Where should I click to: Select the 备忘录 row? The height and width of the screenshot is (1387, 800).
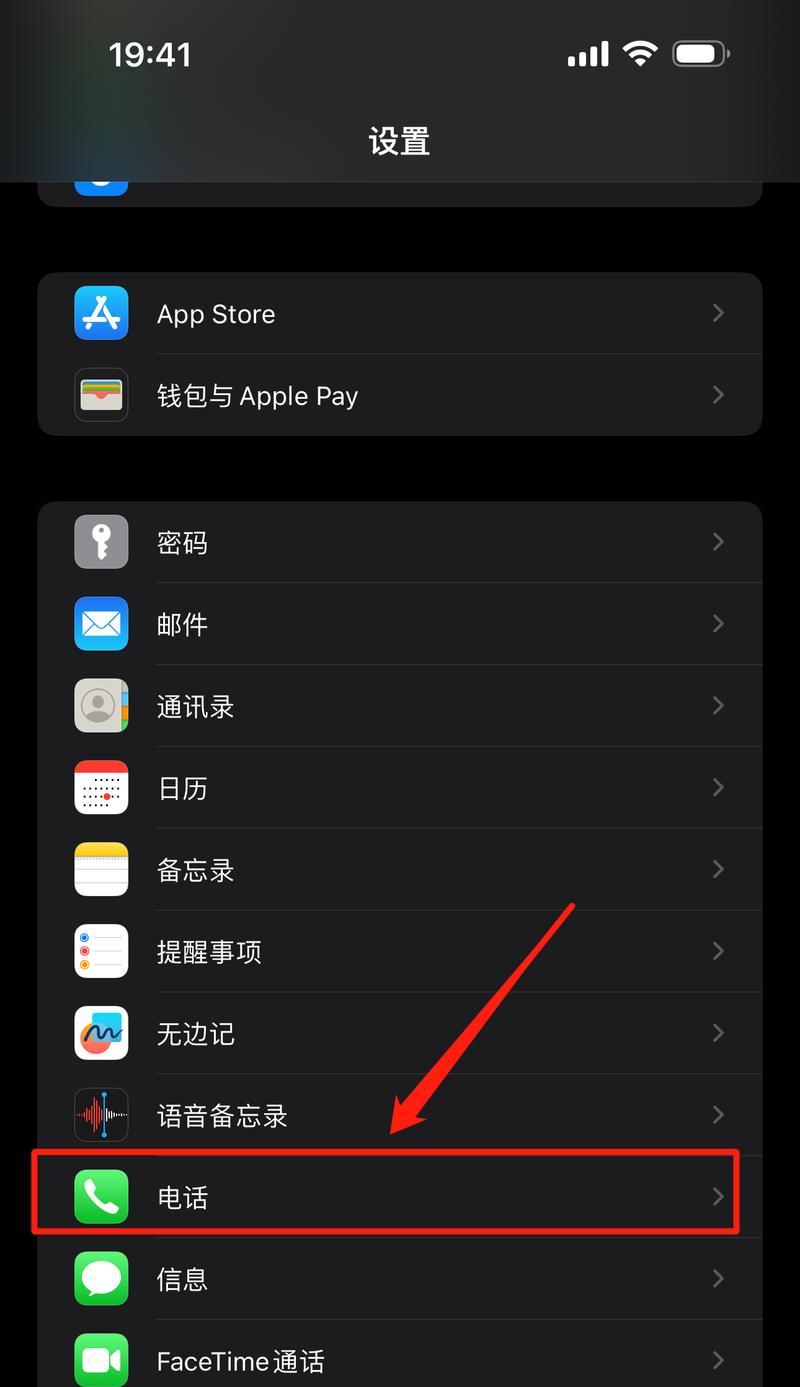coord(400,871)
